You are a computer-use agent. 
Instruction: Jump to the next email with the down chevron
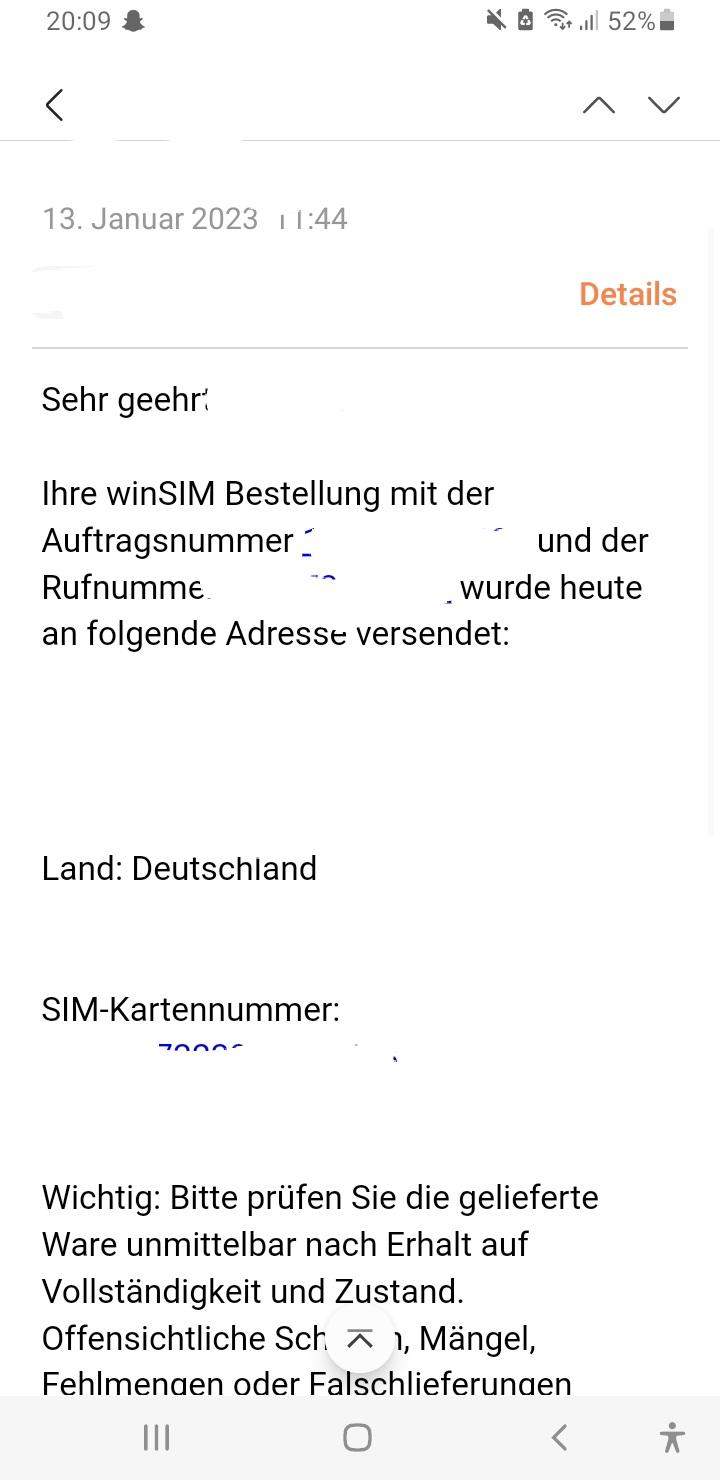pos(664,104)
